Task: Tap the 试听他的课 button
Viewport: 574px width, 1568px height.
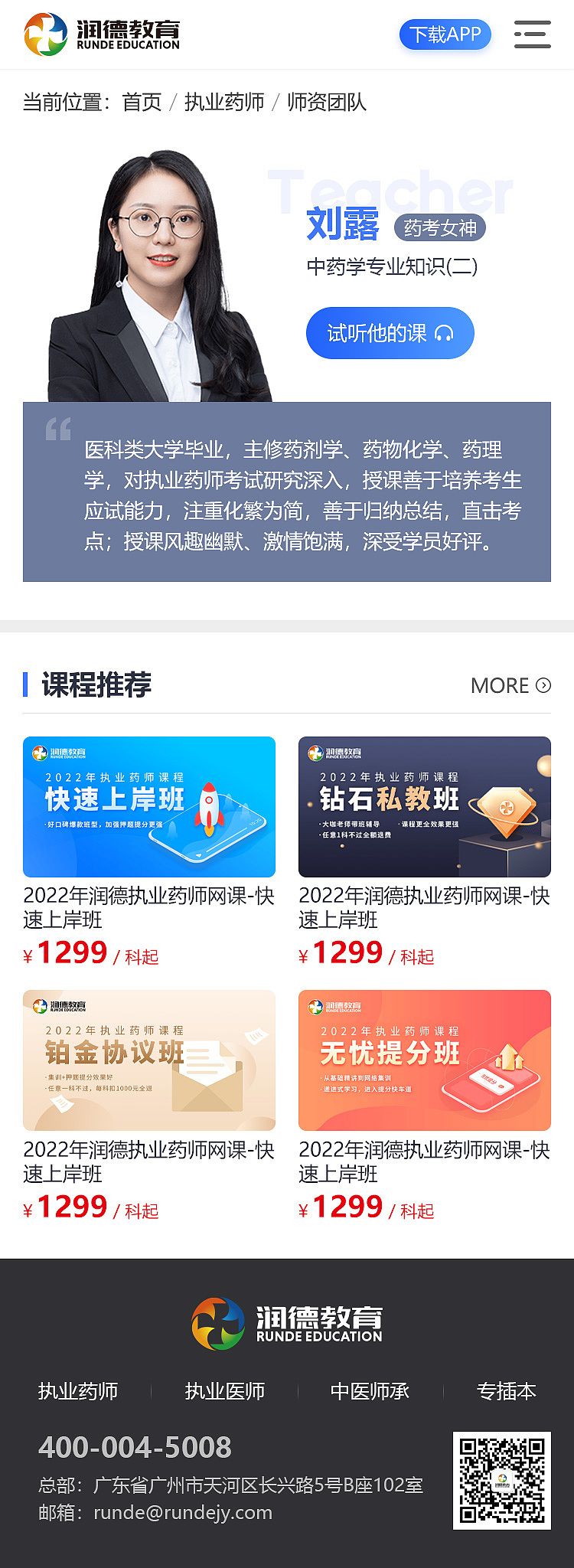Action: coord(390,333)
